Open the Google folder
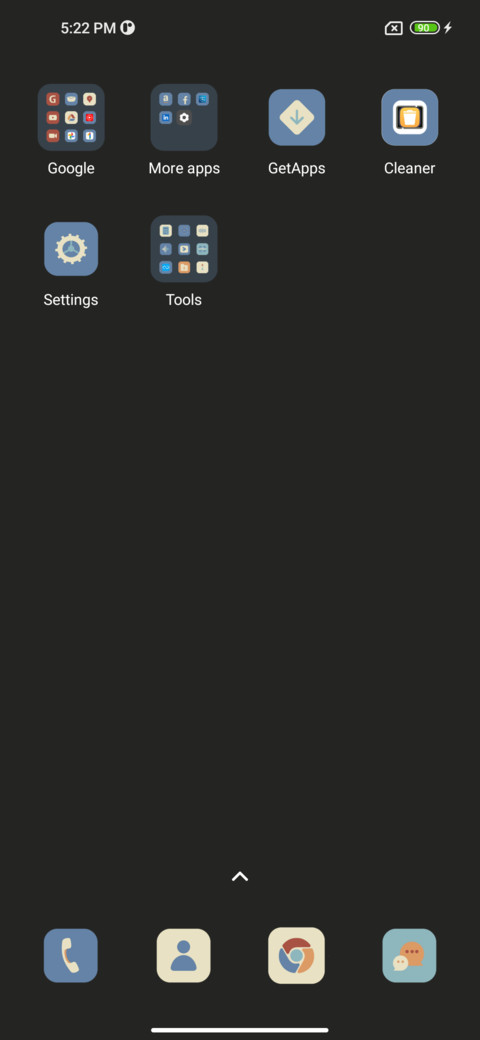Image resolution: width=480 pixels, height=1040 pixels. point(71,117)
